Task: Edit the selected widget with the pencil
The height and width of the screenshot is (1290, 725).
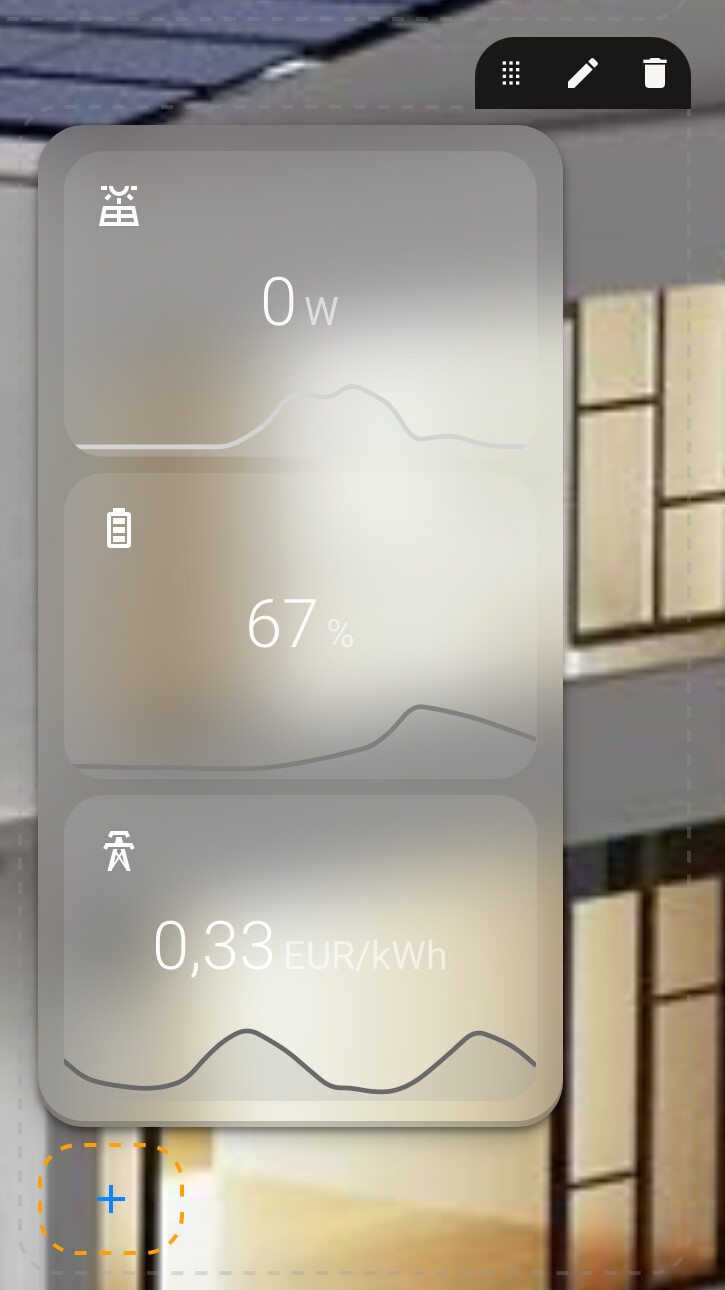Action: [583, 73]
